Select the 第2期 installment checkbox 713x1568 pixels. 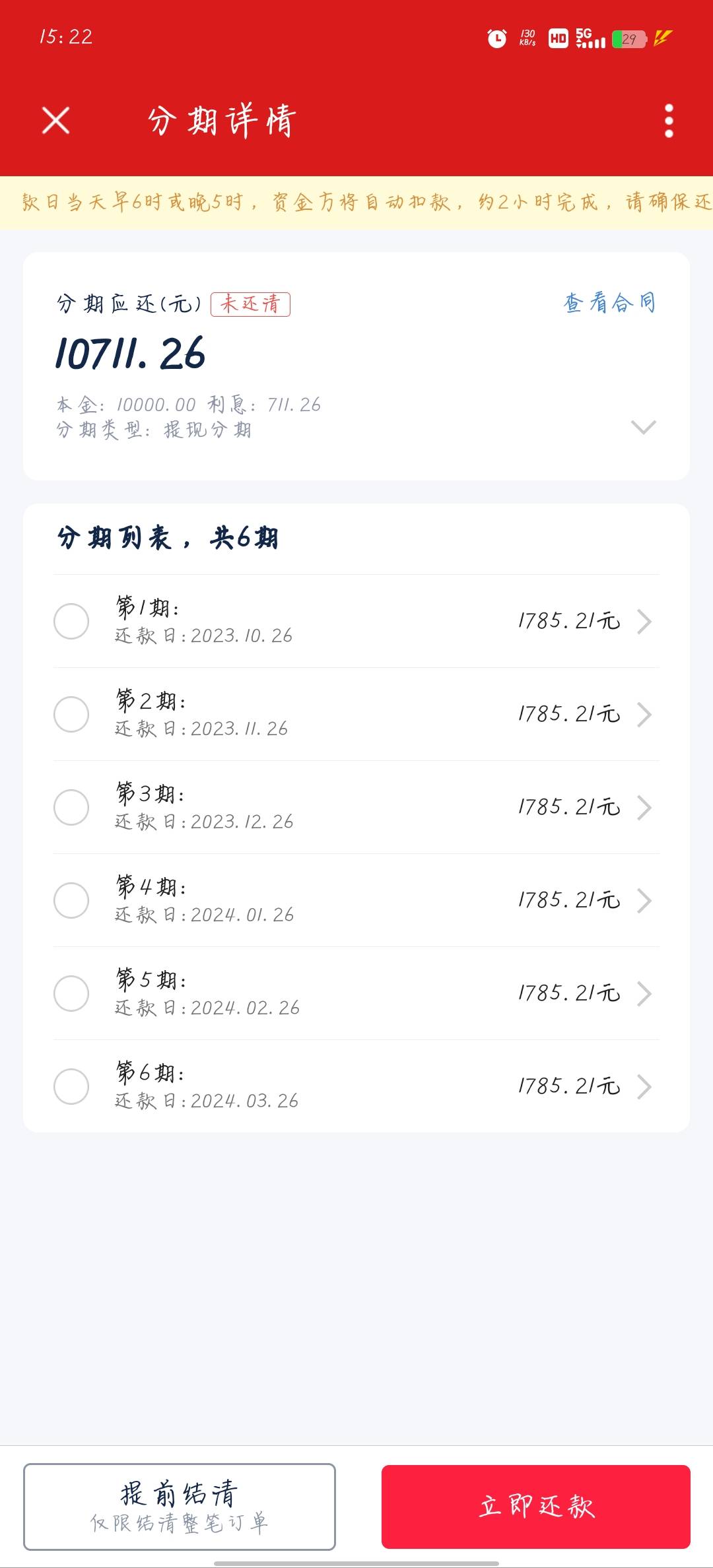coord(71,714)
